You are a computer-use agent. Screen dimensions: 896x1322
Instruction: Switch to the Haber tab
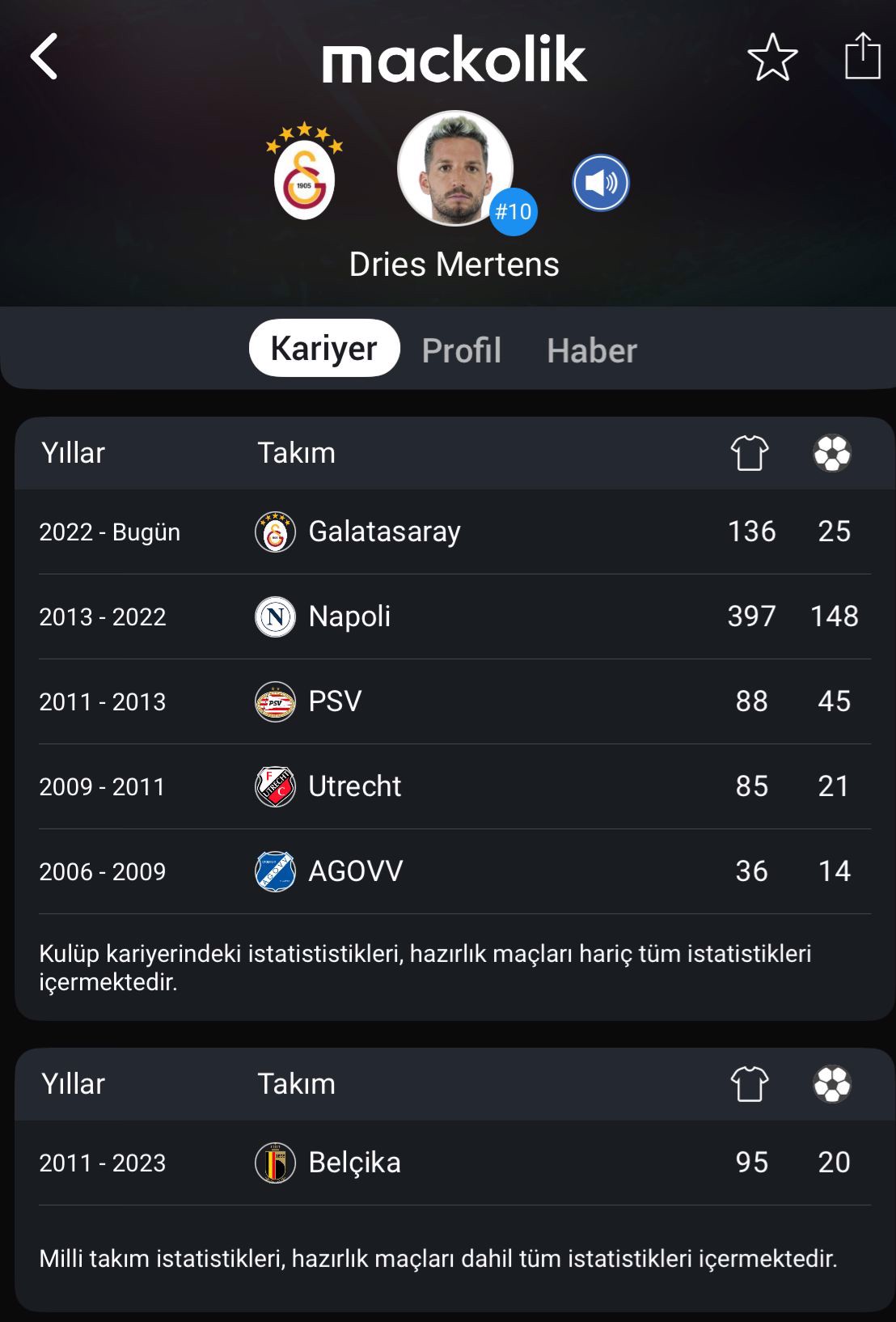591,350
